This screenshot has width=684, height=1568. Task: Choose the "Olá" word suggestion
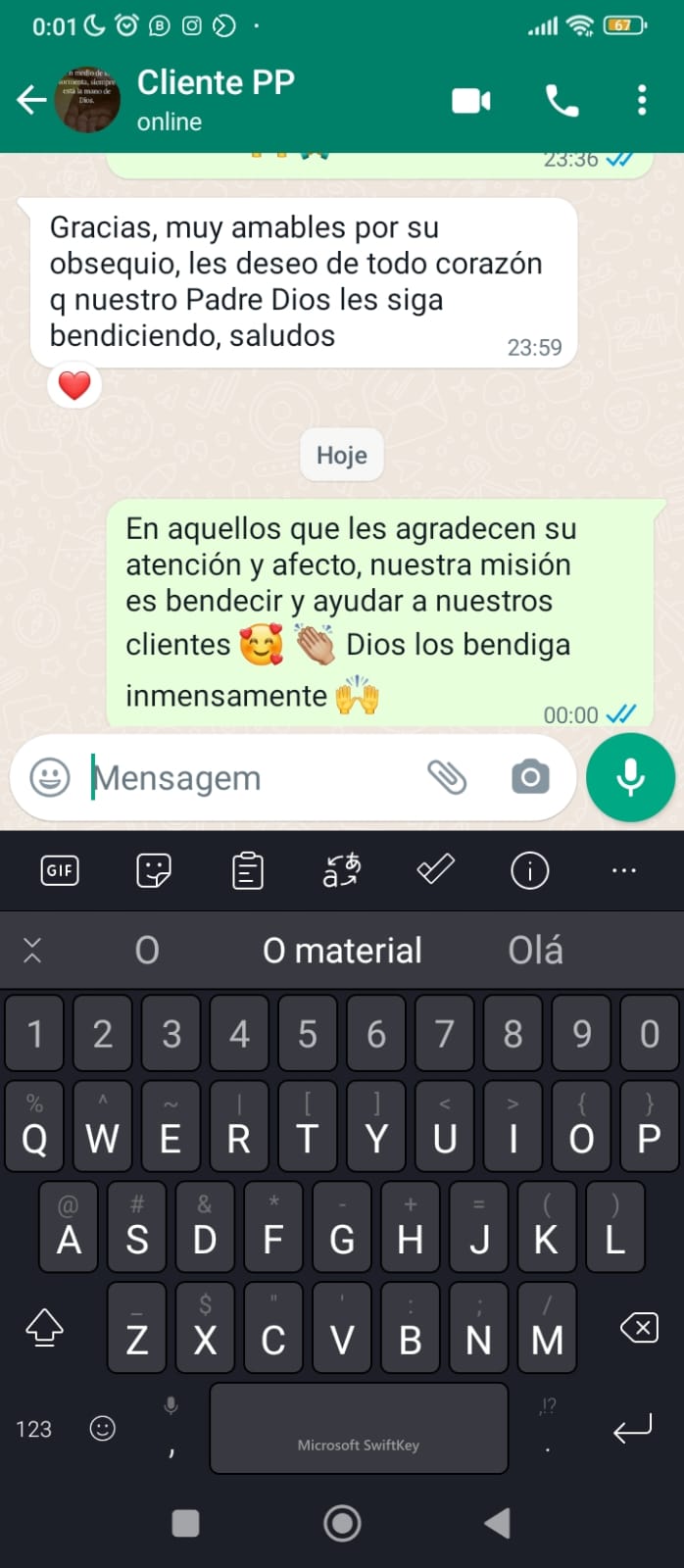tap(535, 950)
